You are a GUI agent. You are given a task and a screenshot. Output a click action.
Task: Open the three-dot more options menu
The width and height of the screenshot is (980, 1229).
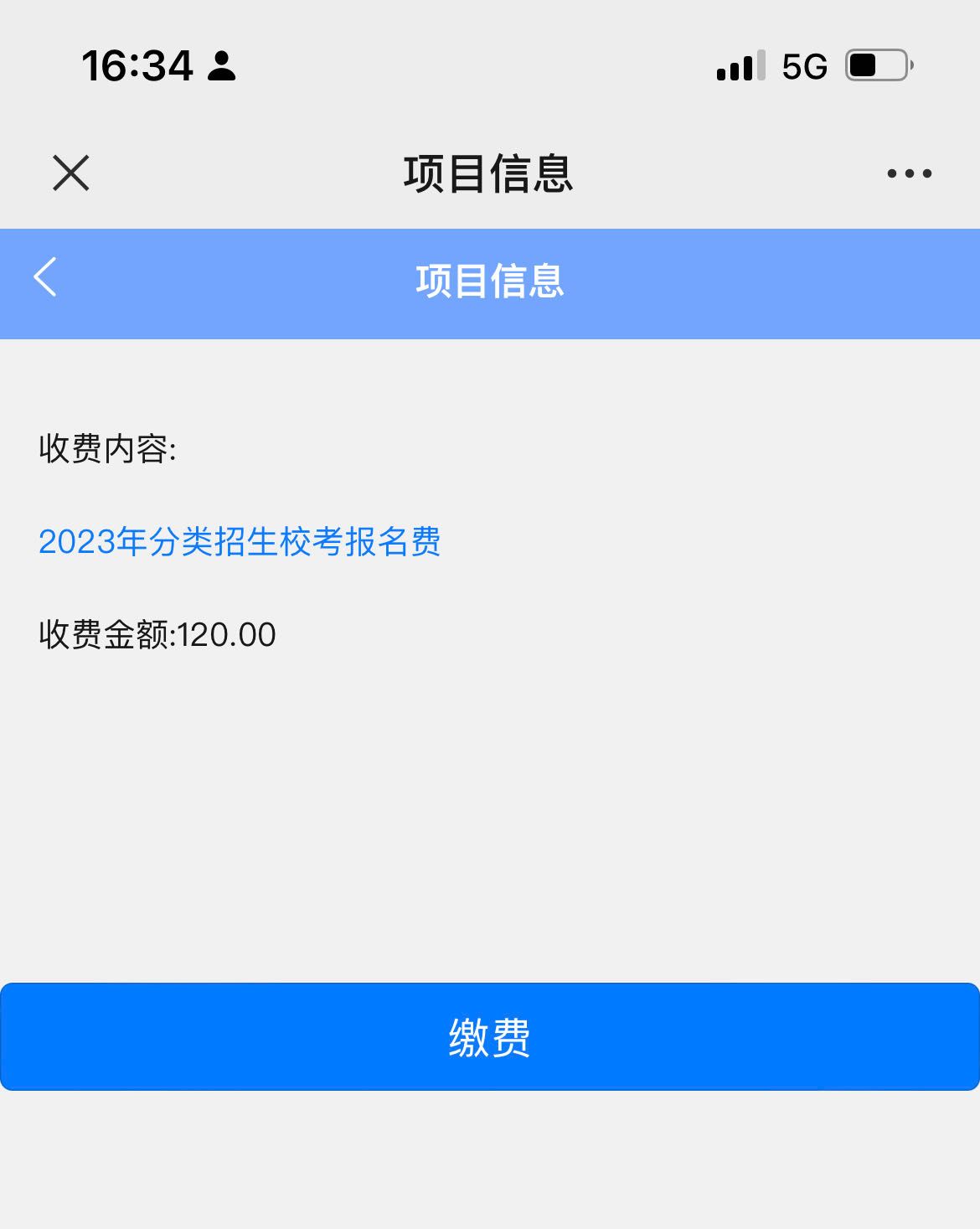[909, 173]
